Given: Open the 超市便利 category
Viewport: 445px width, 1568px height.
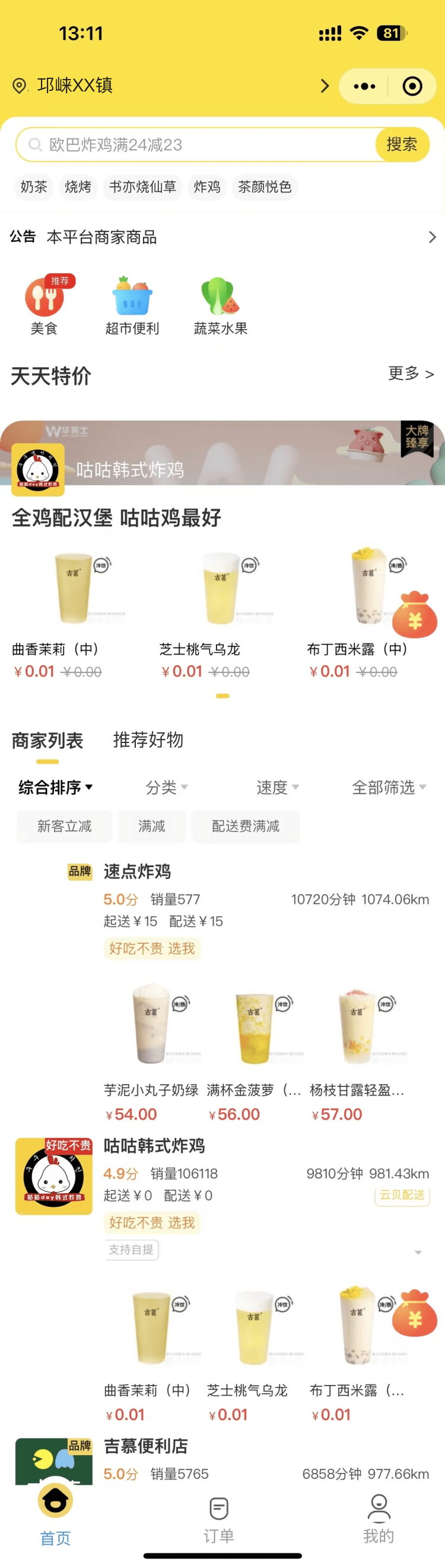Looking at the screenshot, I should 132,305.
